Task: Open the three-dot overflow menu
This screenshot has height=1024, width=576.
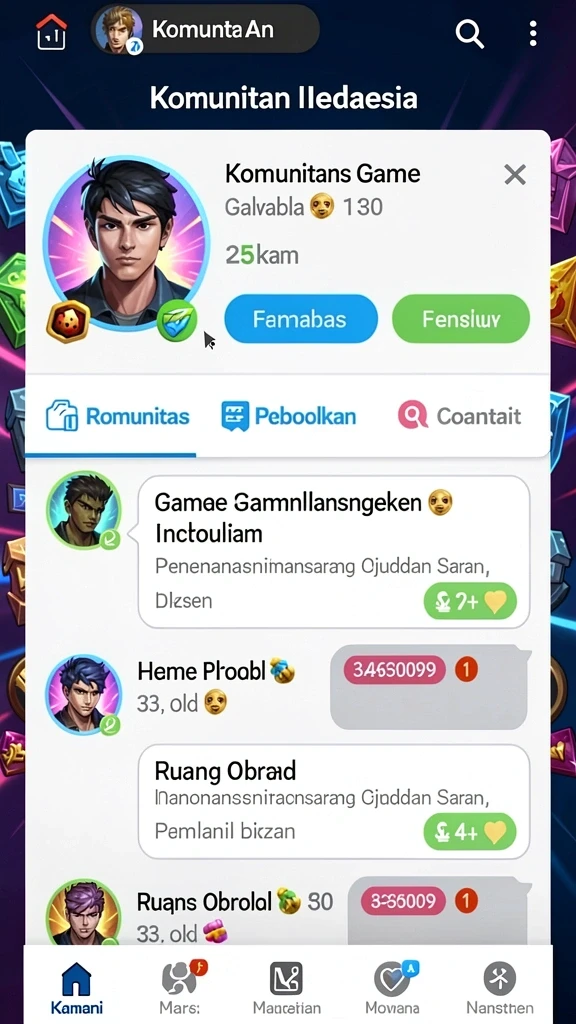Action: [x=533, y=33]
